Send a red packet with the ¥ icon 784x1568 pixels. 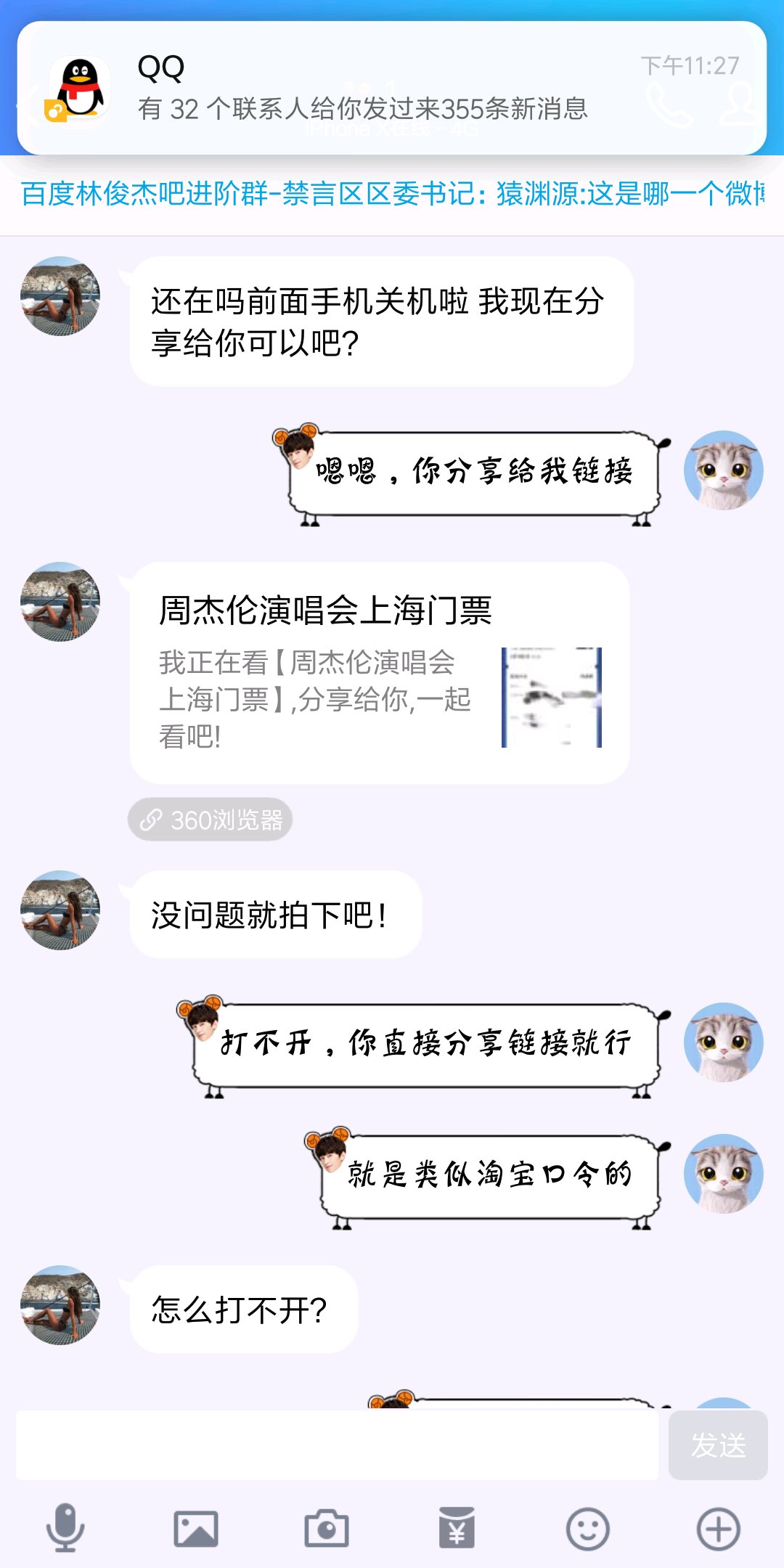[x=457, y=1528]
